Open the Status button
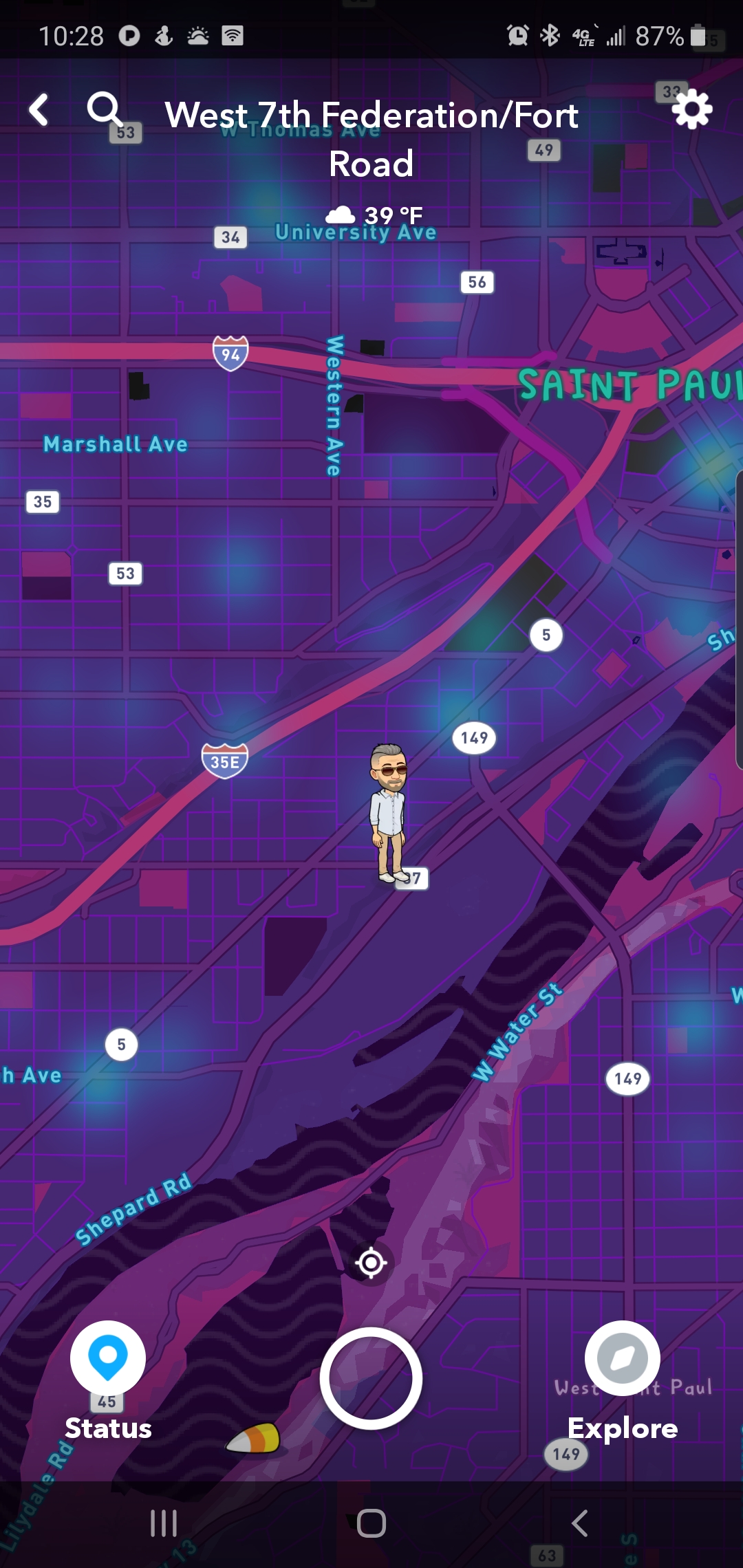This screenshot has height=1568, width=743. click(108, 1359)
